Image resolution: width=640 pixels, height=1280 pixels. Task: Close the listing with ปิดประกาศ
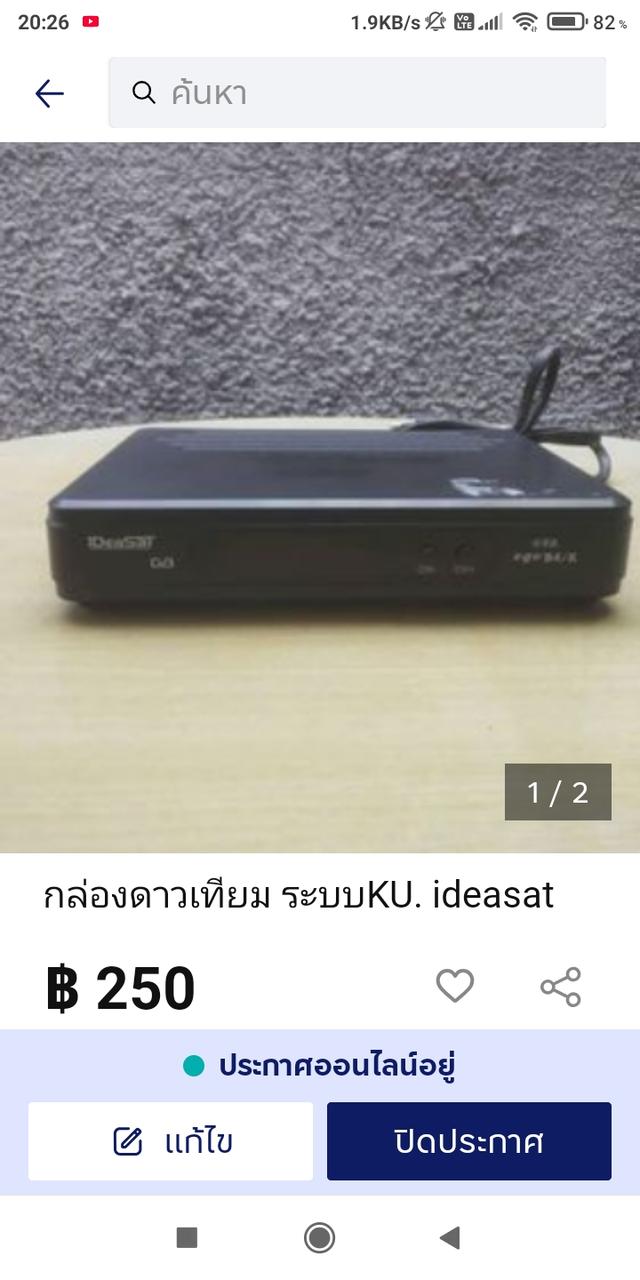click(469, 1141)
